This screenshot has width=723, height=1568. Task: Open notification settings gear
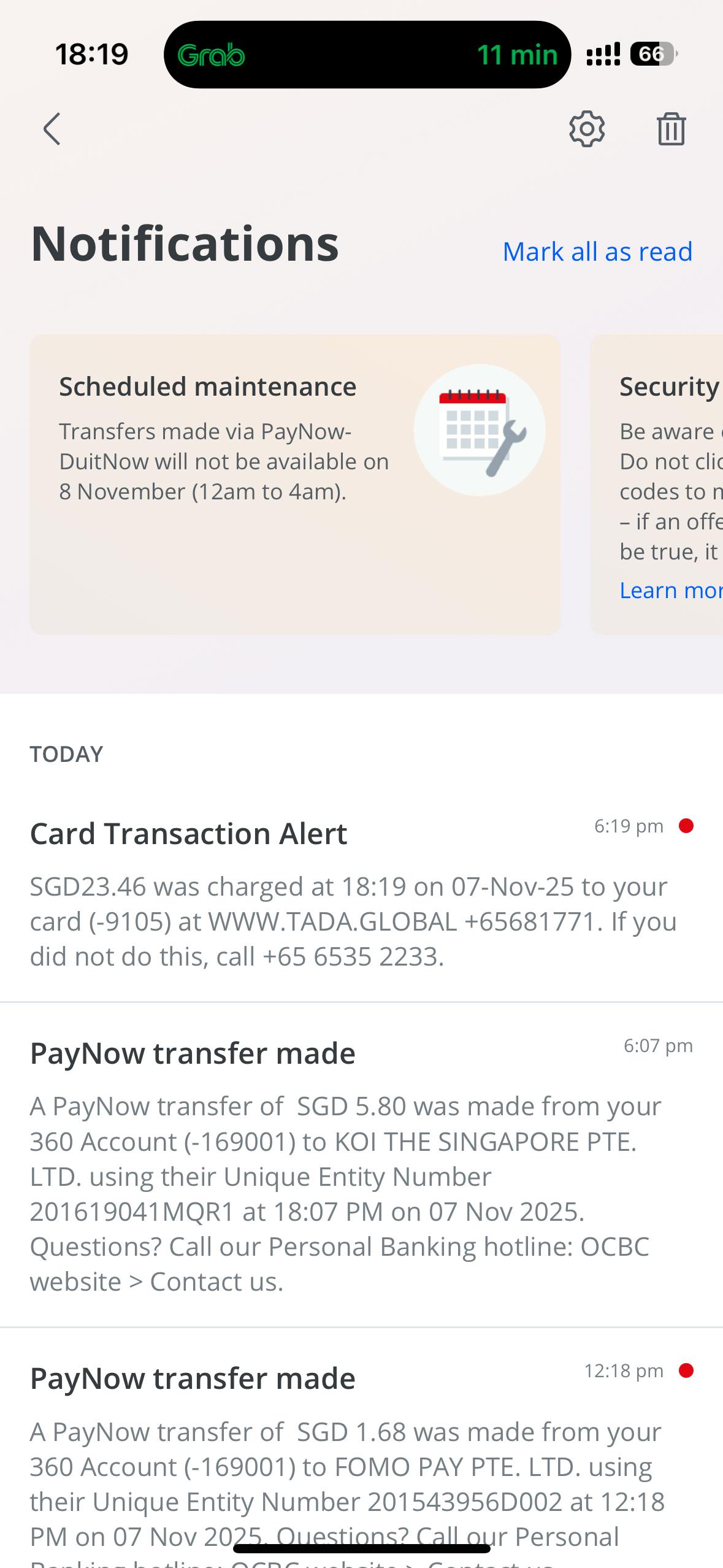pyautogui.click(x=587, y=129)
